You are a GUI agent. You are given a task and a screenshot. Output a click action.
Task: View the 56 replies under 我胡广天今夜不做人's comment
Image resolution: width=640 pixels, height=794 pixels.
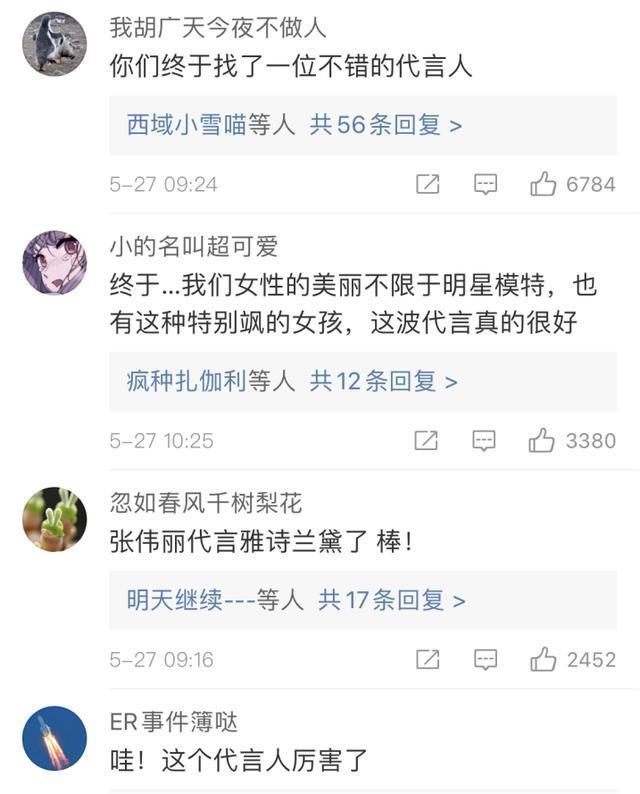point(385,125)
